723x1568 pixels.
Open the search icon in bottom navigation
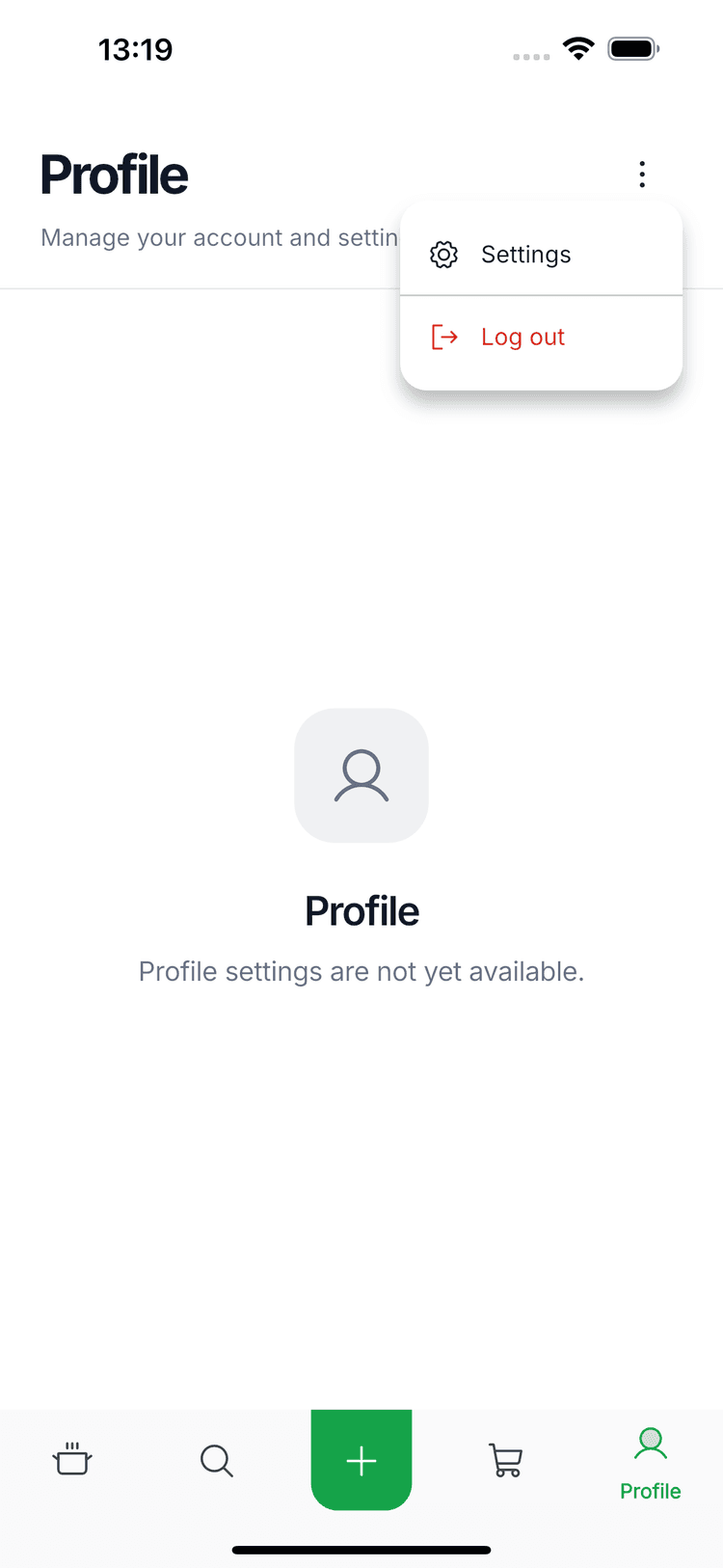[217, 1460]
